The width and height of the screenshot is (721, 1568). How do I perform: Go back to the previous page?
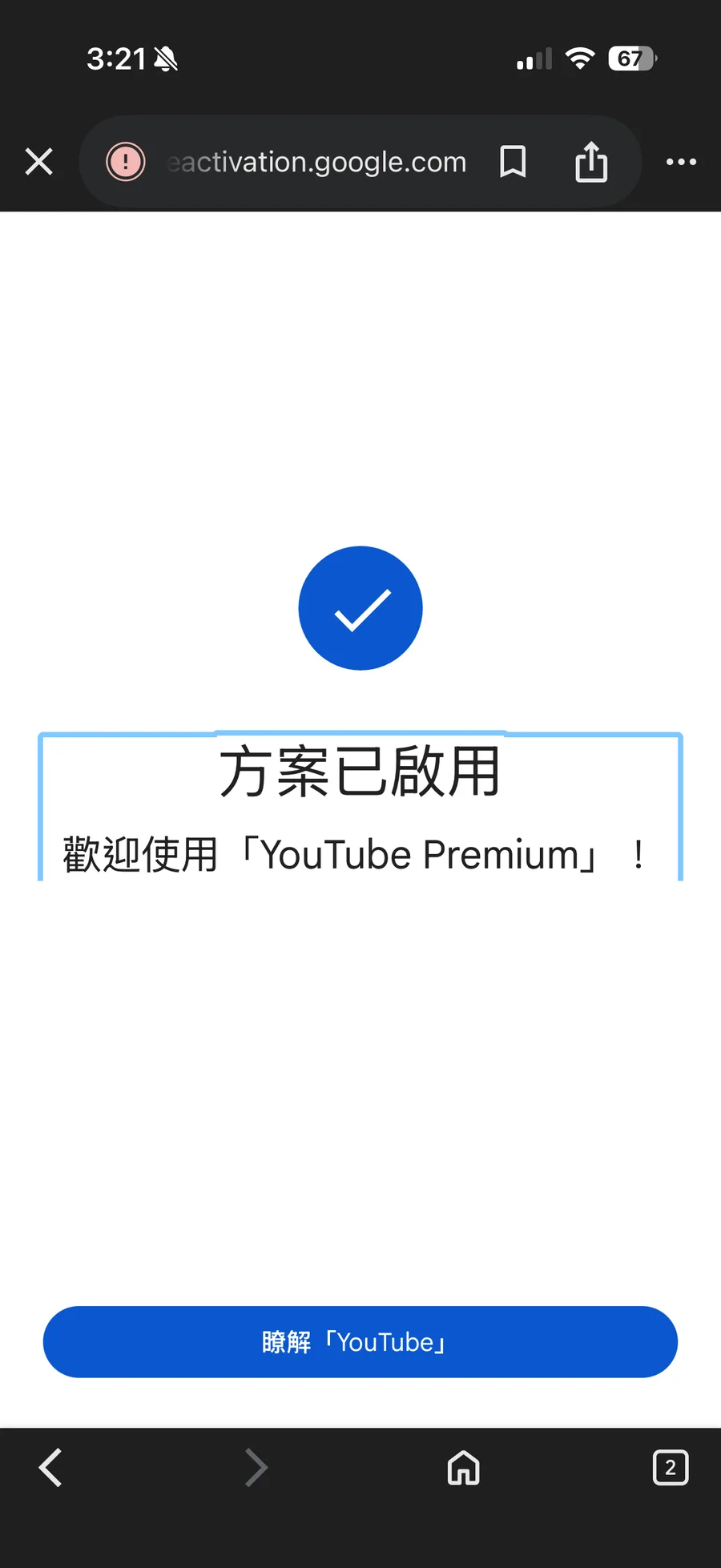point(50,1468)
